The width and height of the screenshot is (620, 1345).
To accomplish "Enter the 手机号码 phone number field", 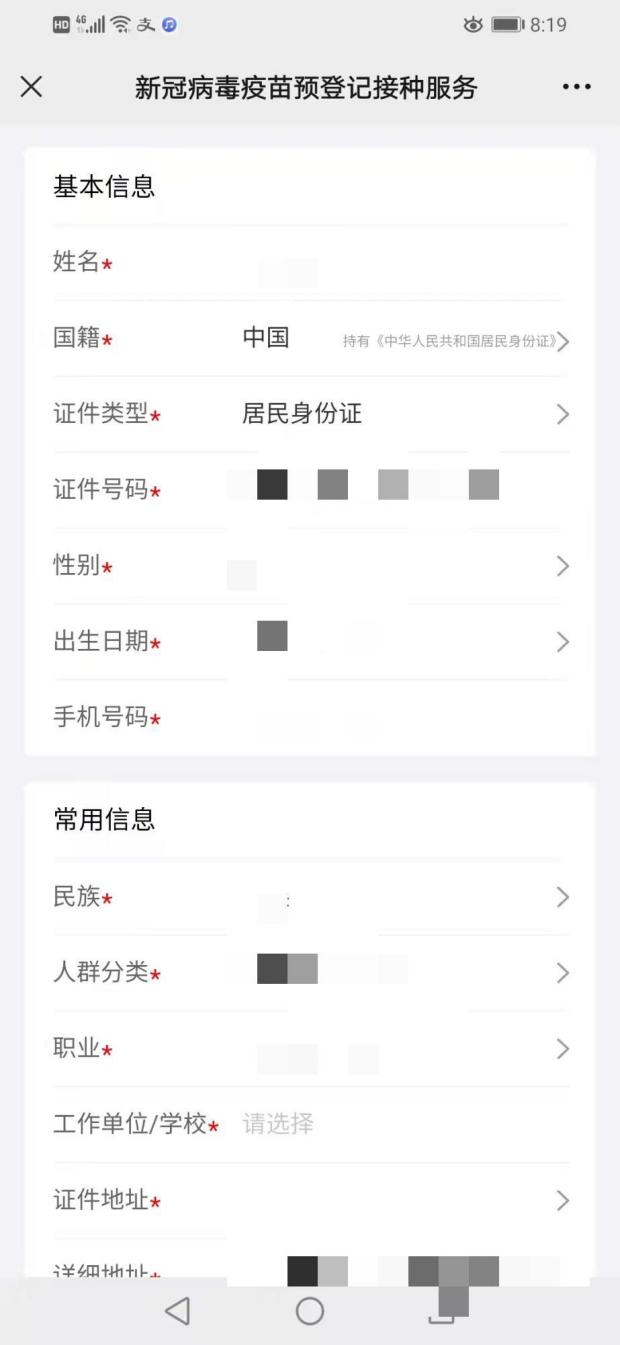I will click(x=400, y=716).
